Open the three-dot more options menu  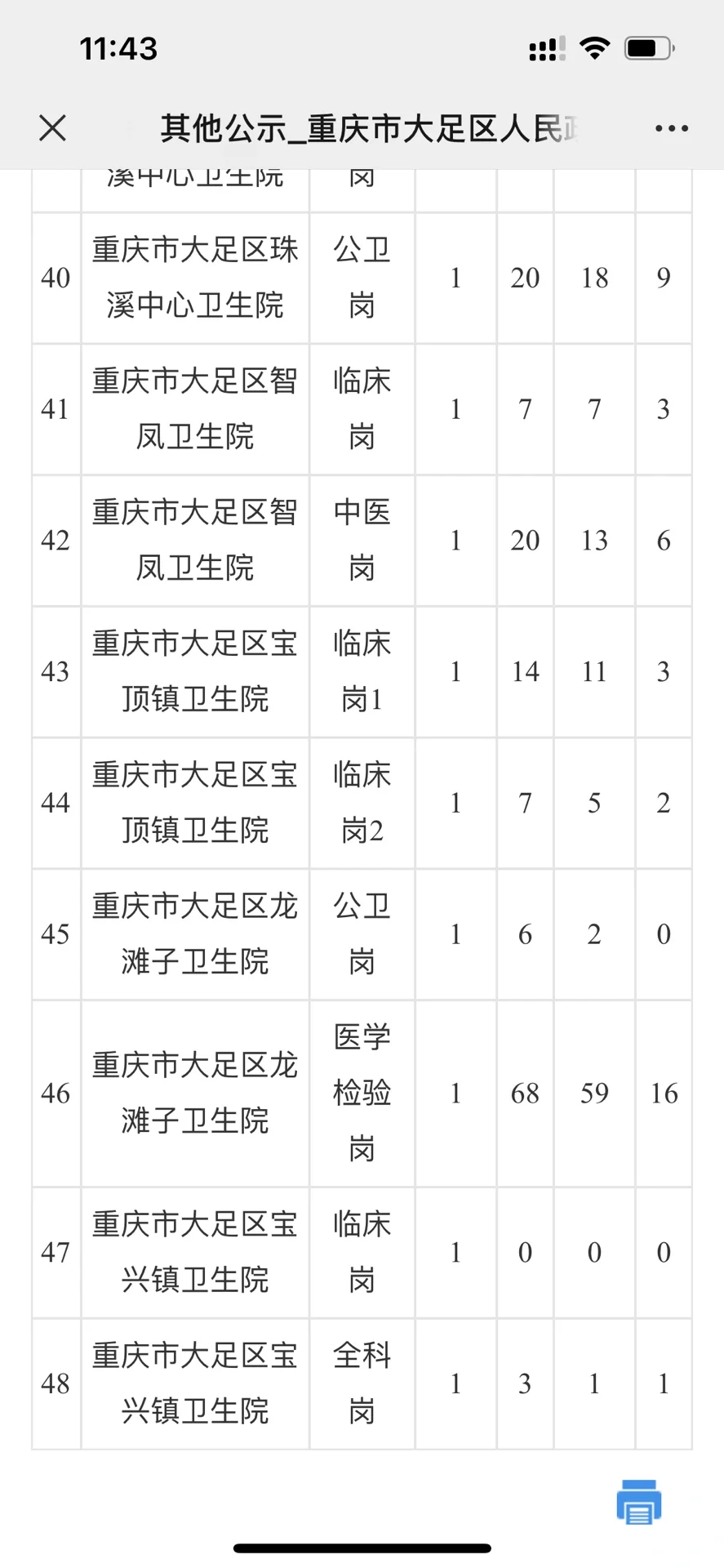tap(672, 128)
